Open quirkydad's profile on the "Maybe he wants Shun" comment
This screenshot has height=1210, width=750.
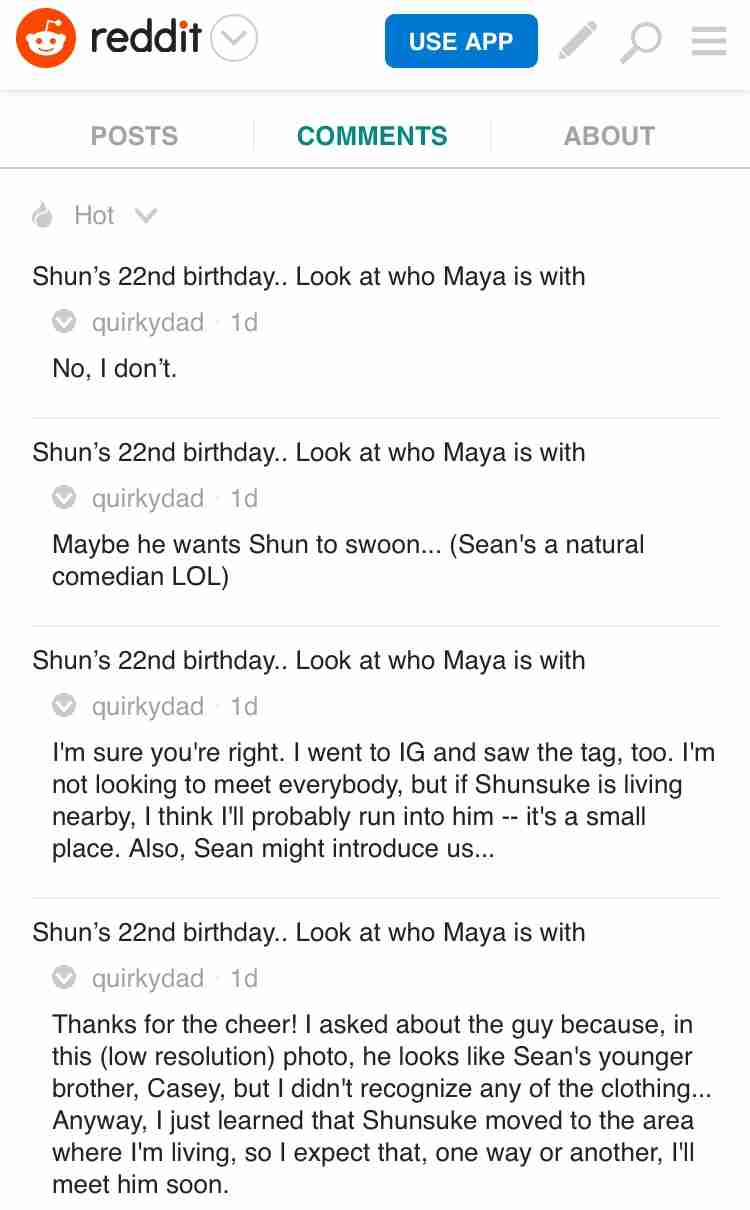tap(147, 498)
